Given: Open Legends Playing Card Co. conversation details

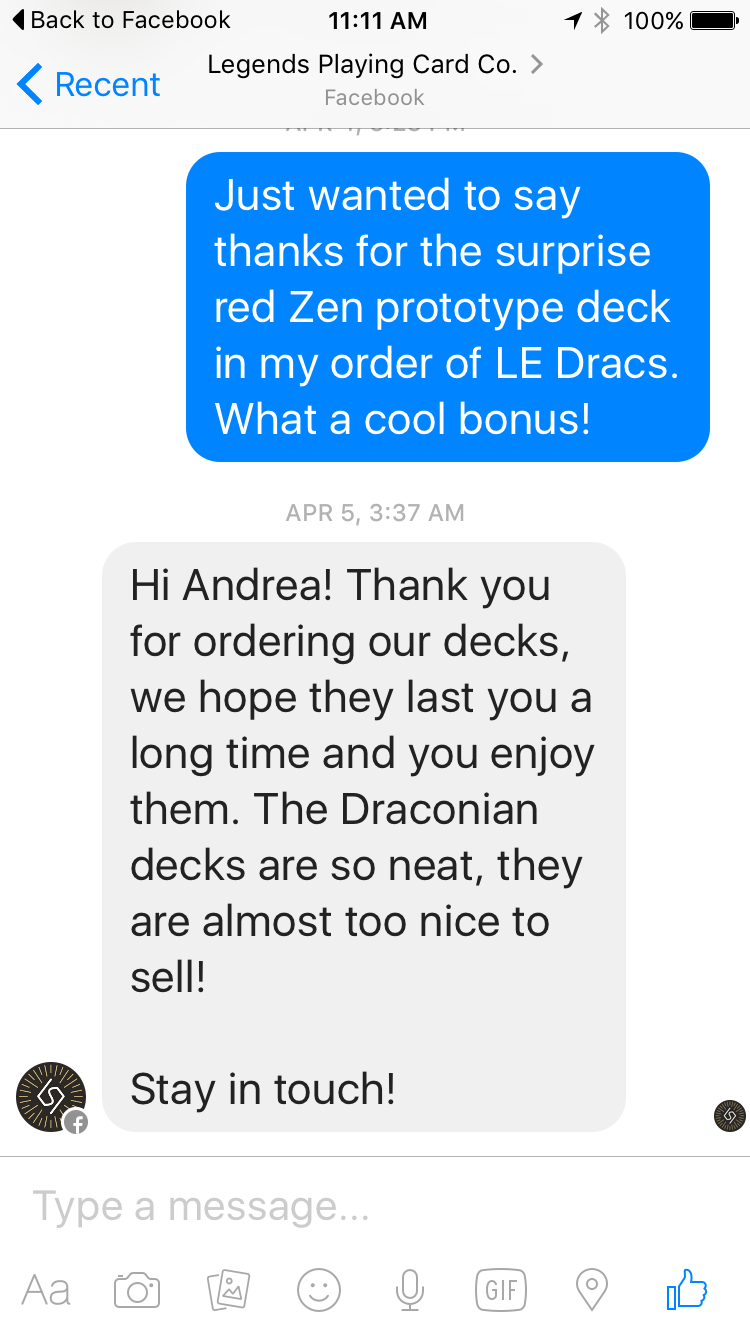Looking at the screenshot, I should (x=374, y=66).
